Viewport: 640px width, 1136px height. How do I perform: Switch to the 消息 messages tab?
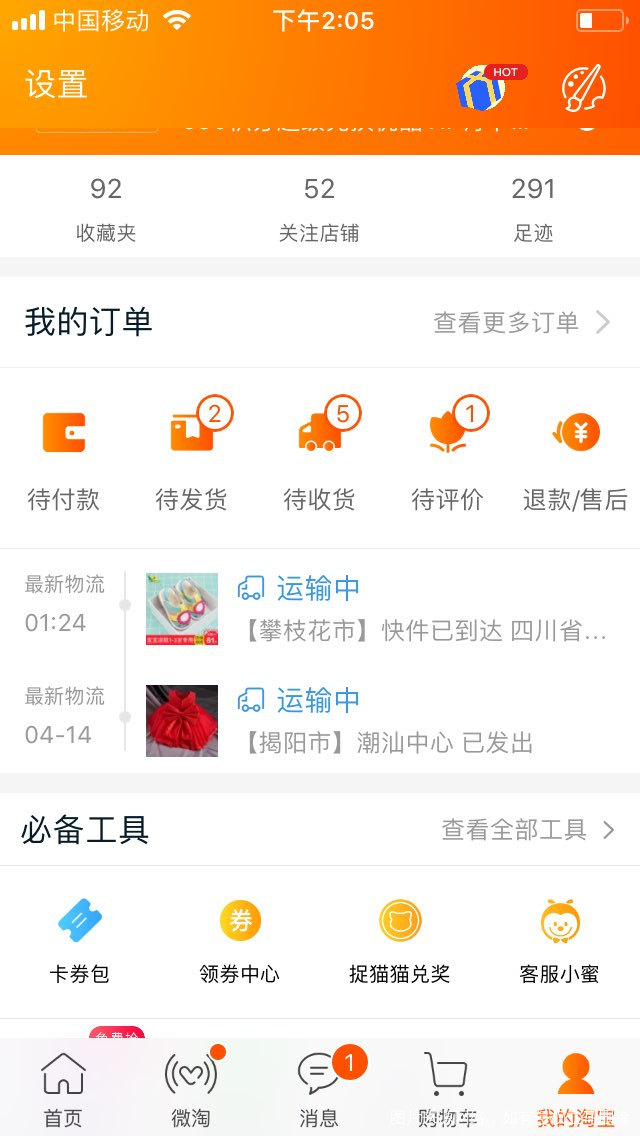320,1088
